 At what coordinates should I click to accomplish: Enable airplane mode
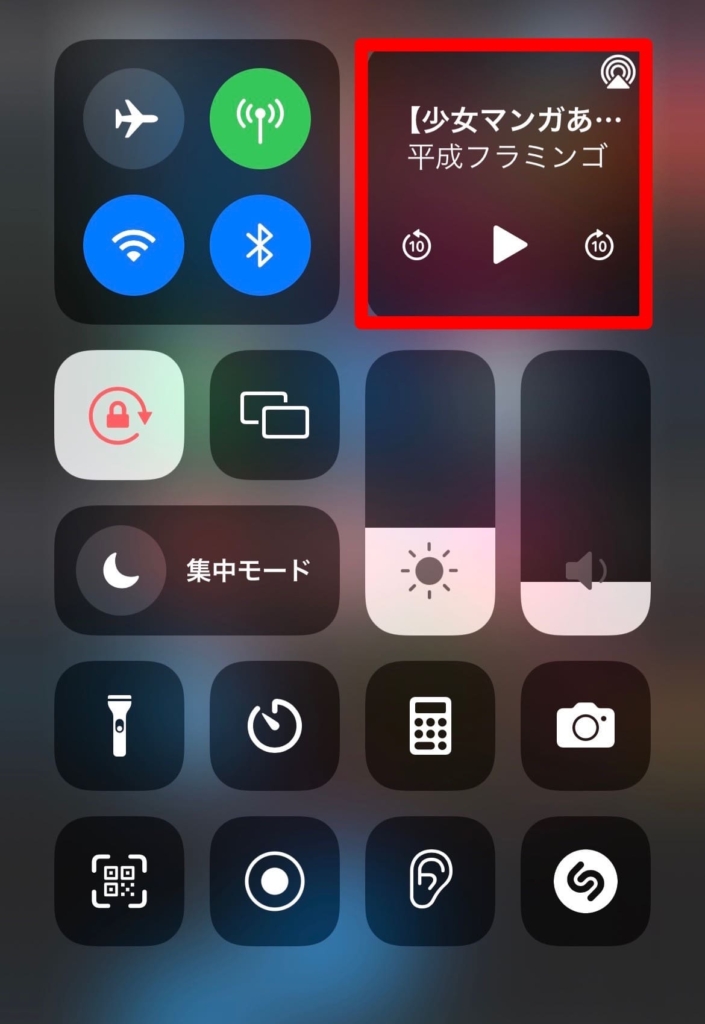pos(134,119)
